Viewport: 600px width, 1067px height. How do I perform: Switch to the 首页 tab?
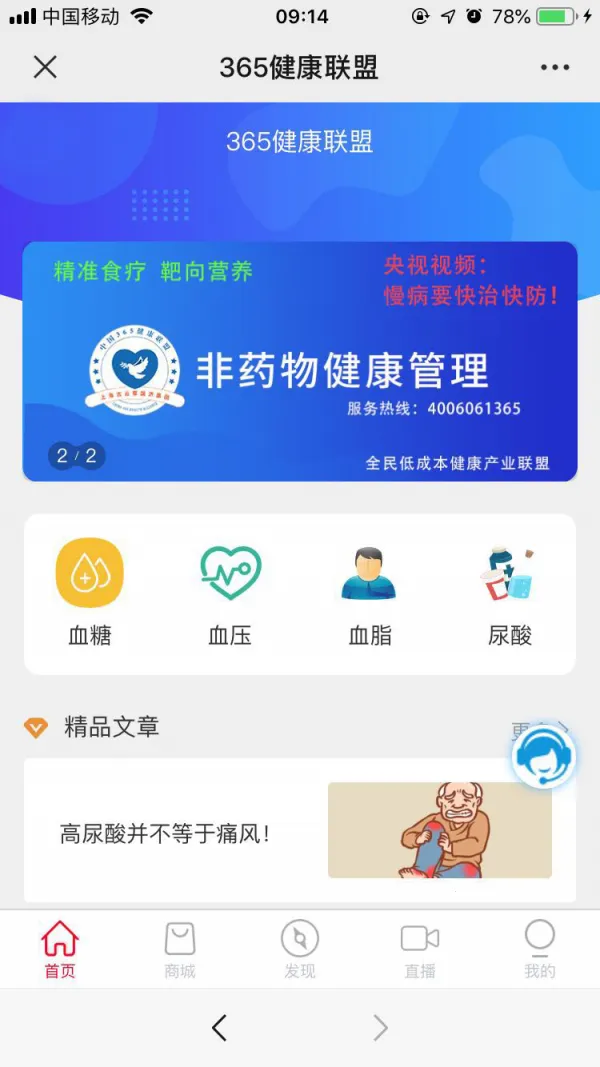coord(60,950)
